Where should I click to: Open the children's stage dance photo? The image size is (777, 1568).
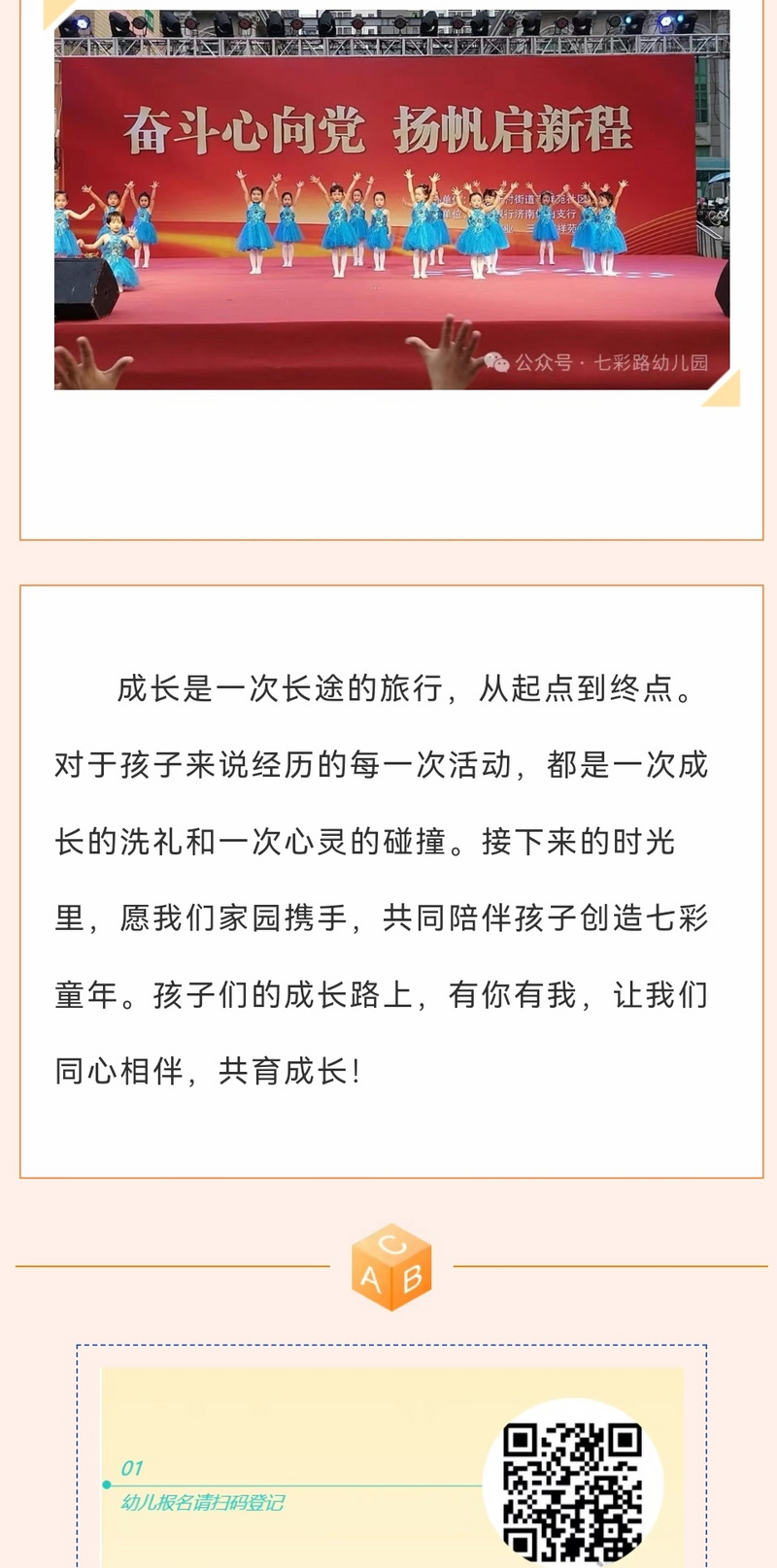click(x=391, y=200)
